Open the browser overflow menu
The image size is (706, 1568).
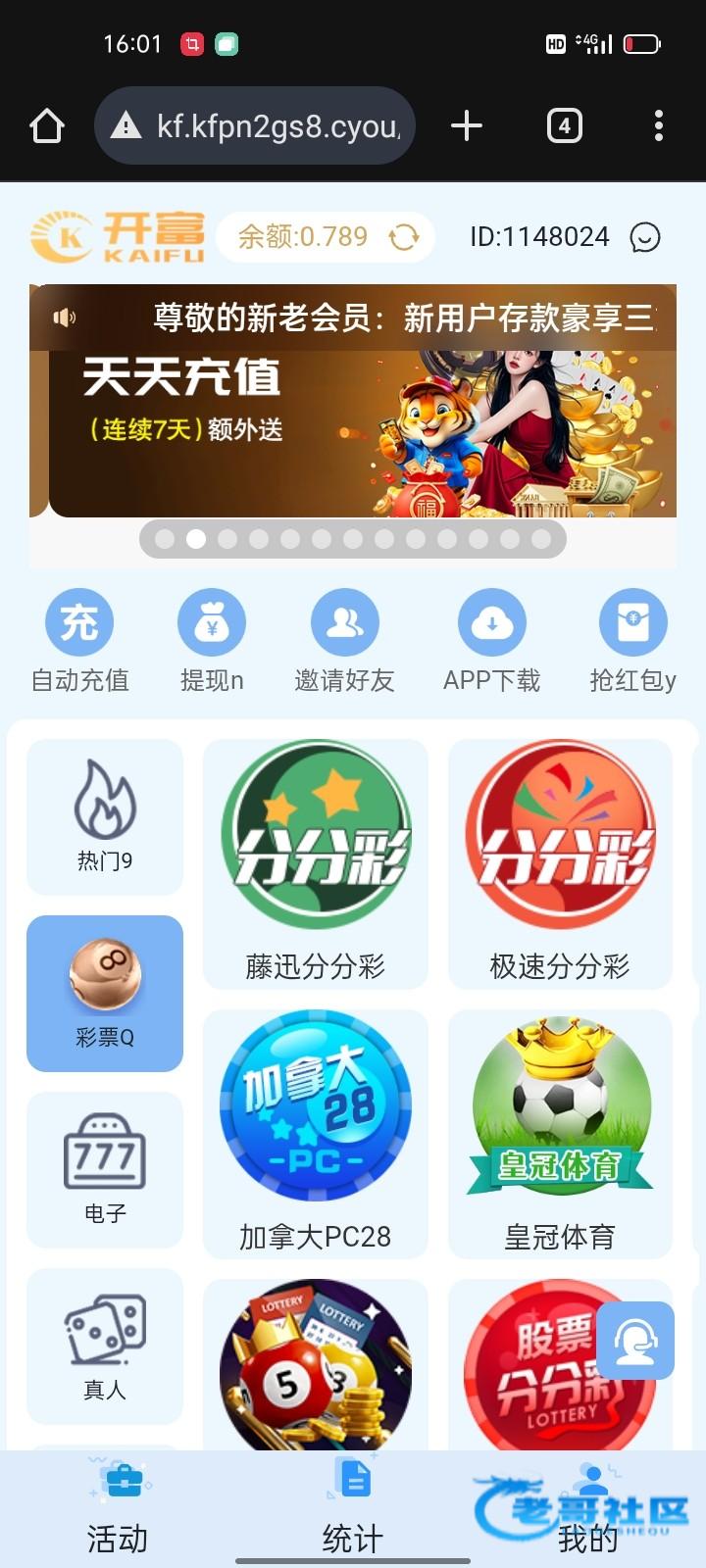point(659,125)
